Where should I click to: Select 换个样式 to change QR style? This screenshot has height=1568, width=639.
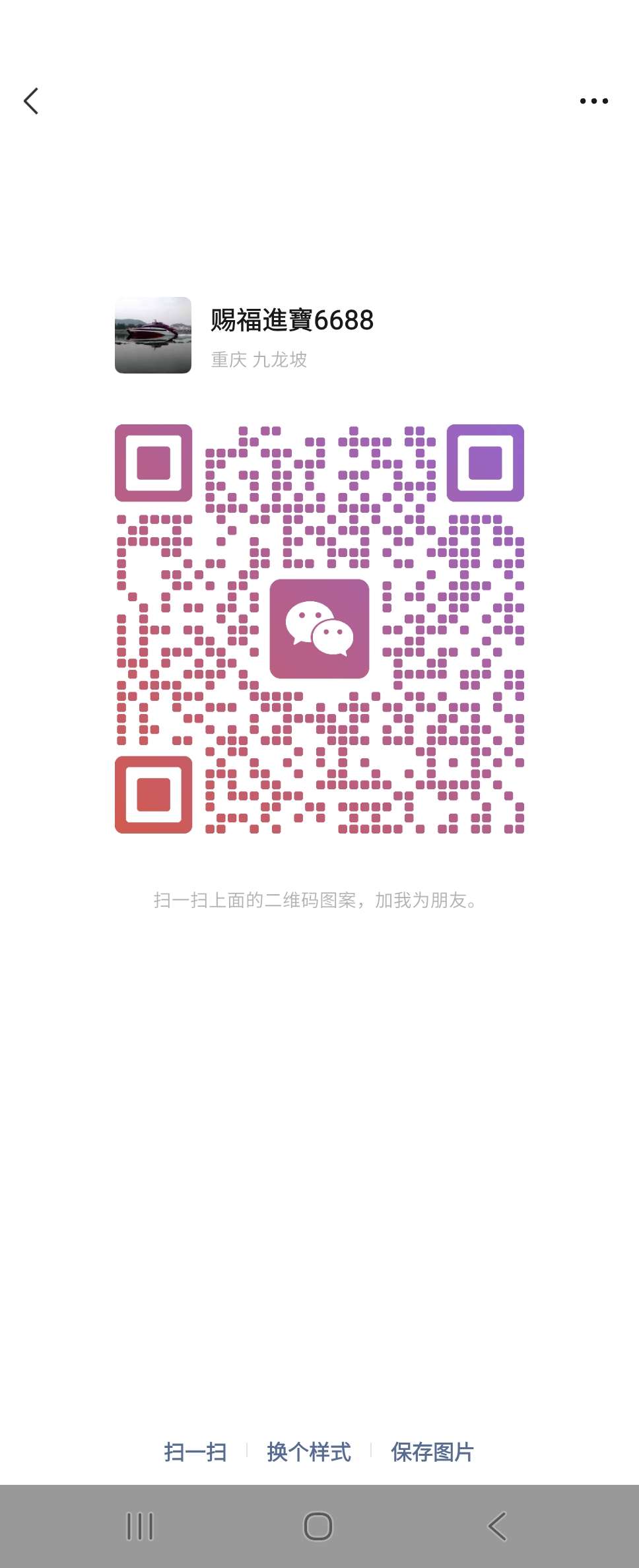[x=309, y=1452]
